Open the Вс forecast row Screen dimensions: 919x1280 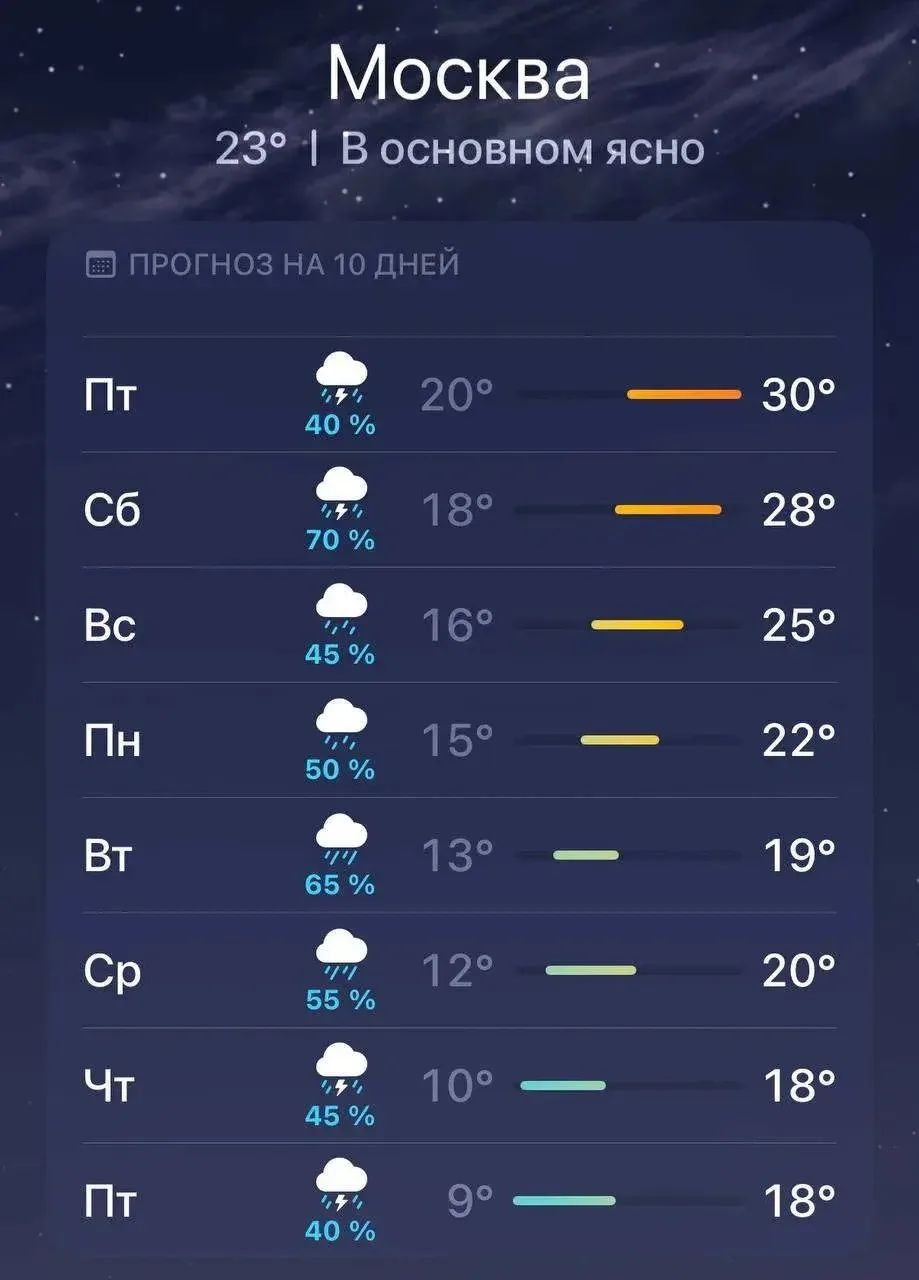point(459,624)
